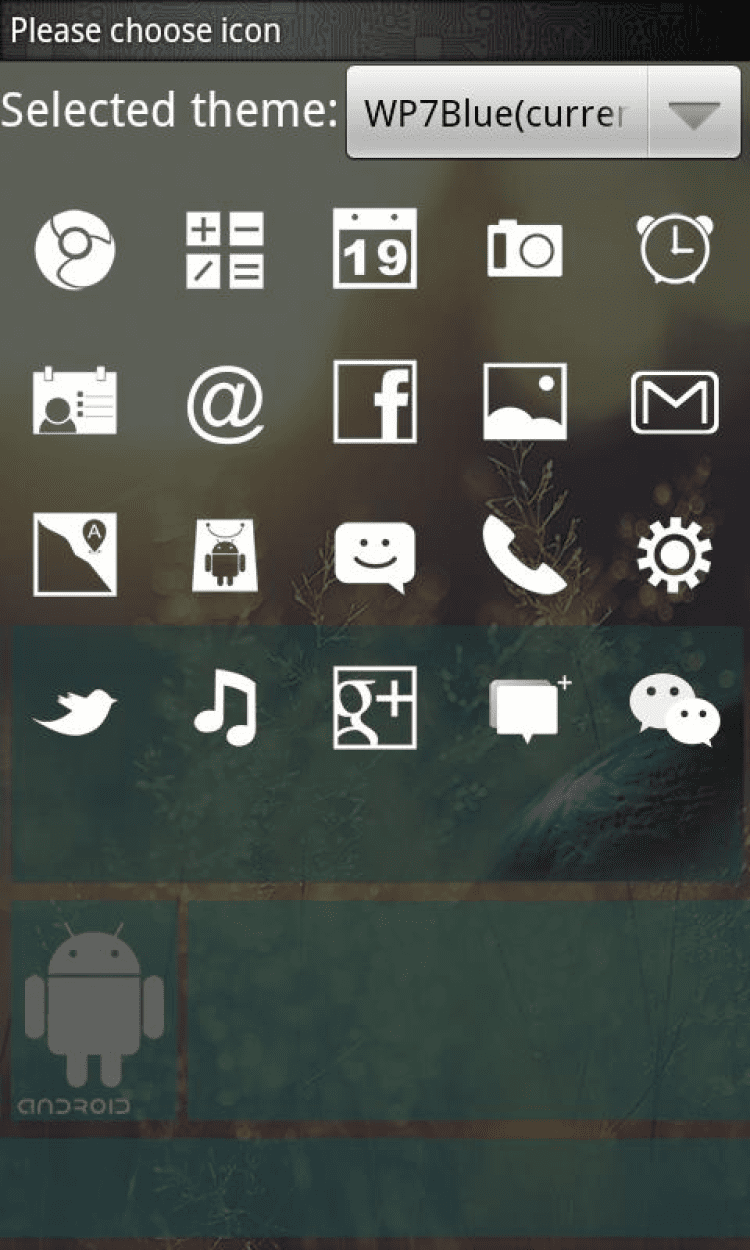Image resolution: width=750 pixels, height=1250 pixels.
Task: Pick the gallery picture icon
Action: [525, 401]
